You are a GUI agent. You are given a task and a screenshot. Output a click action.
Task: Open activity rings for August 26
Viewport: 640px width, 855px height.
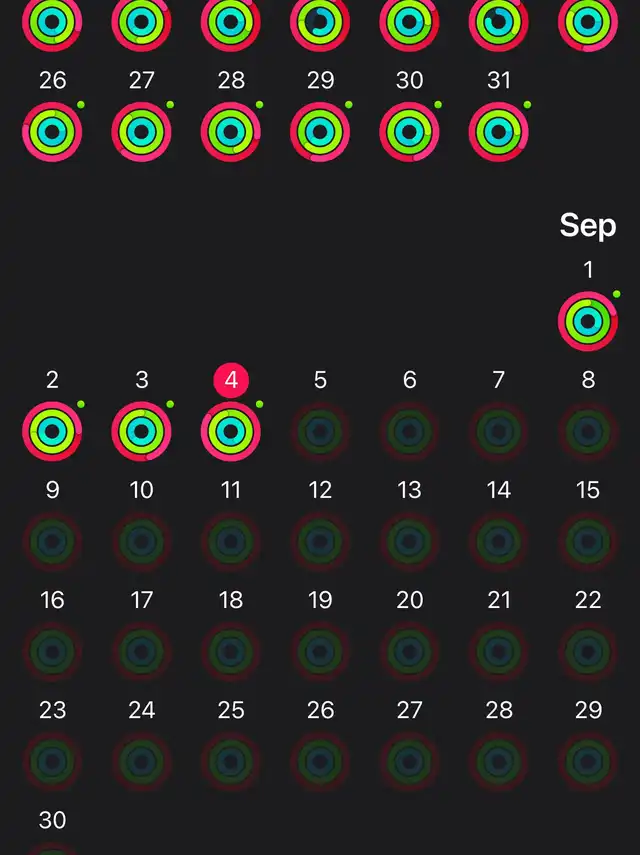click(52, 131)
